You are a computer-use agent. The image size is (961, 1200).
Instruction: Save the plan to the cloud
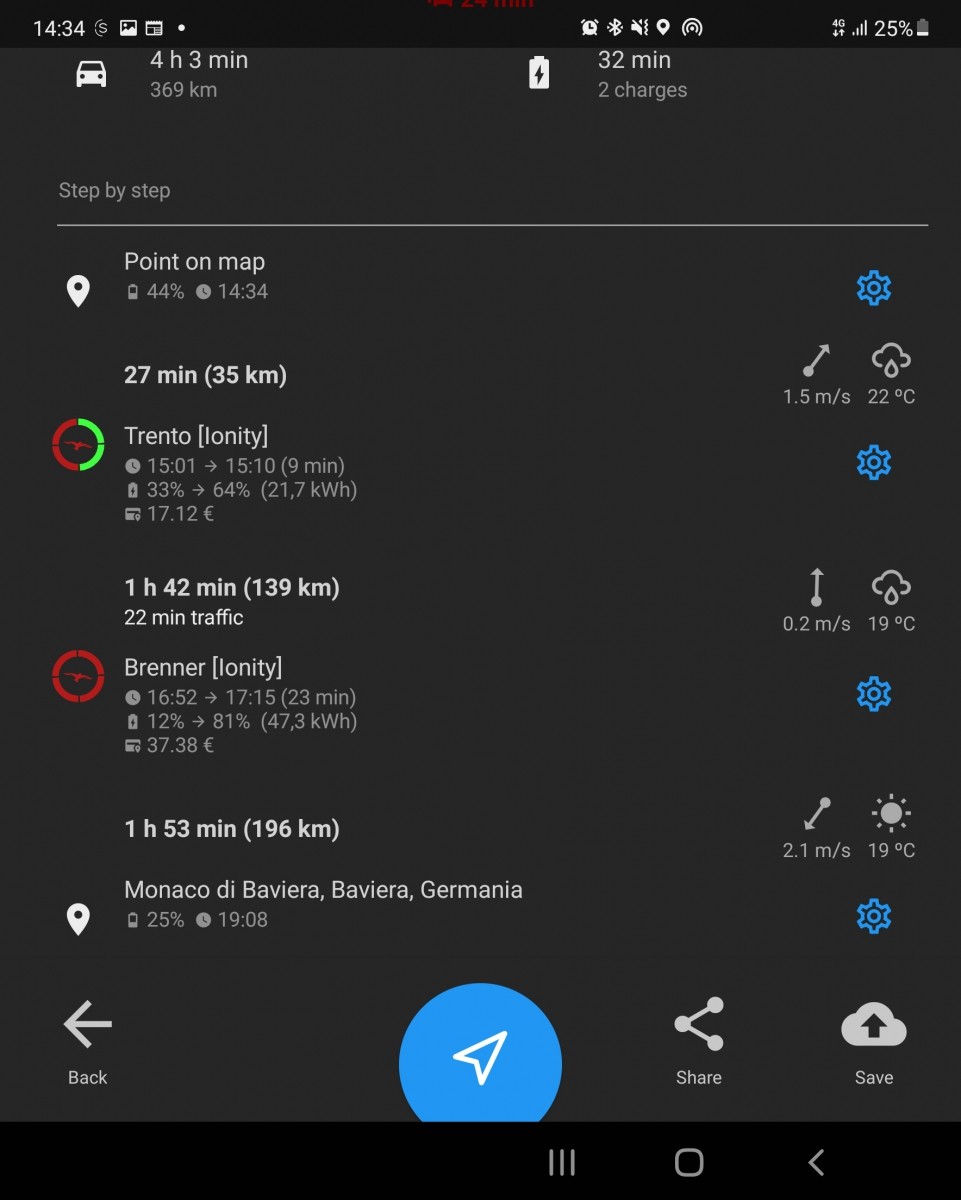tap(873, 1040)
